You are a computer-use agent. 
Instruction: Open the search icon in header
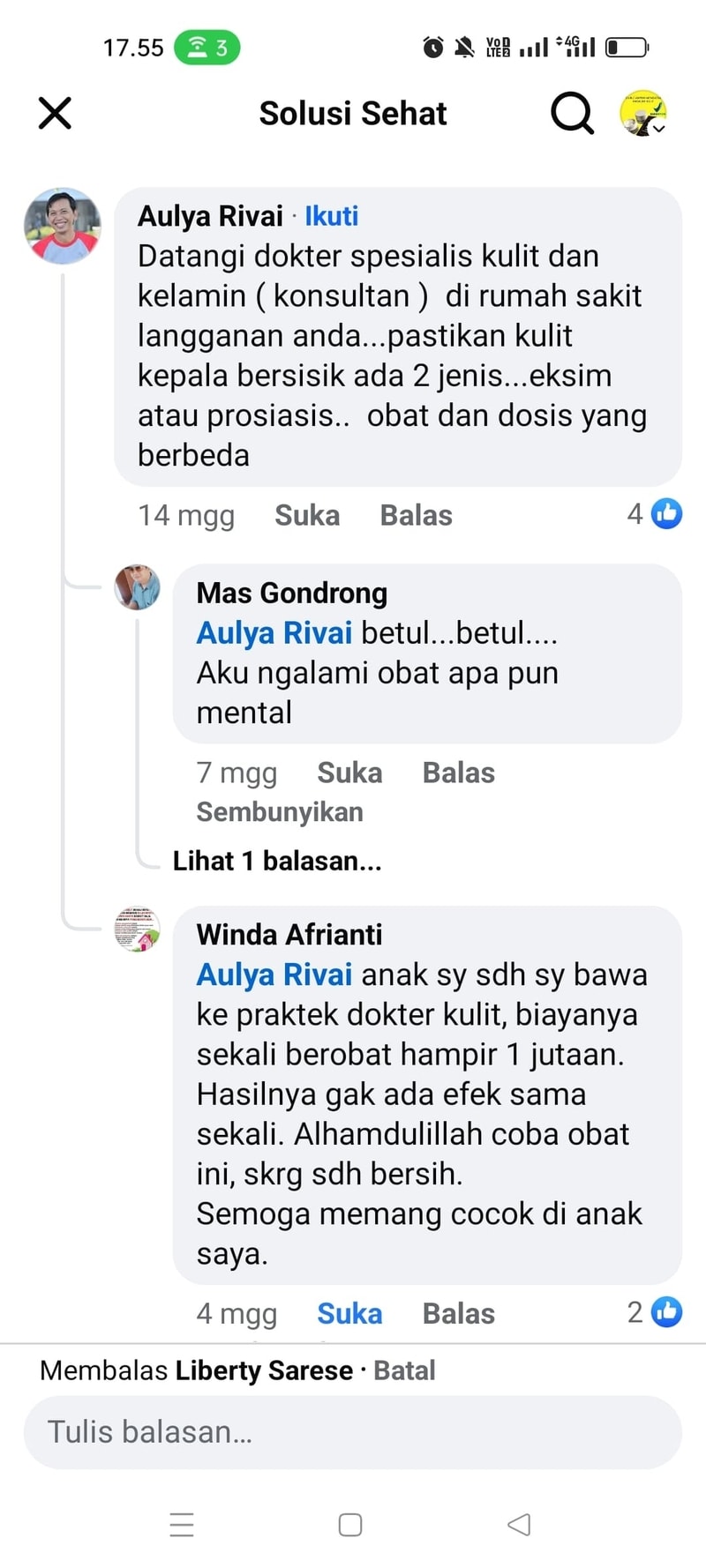click(x=572, y=113)
